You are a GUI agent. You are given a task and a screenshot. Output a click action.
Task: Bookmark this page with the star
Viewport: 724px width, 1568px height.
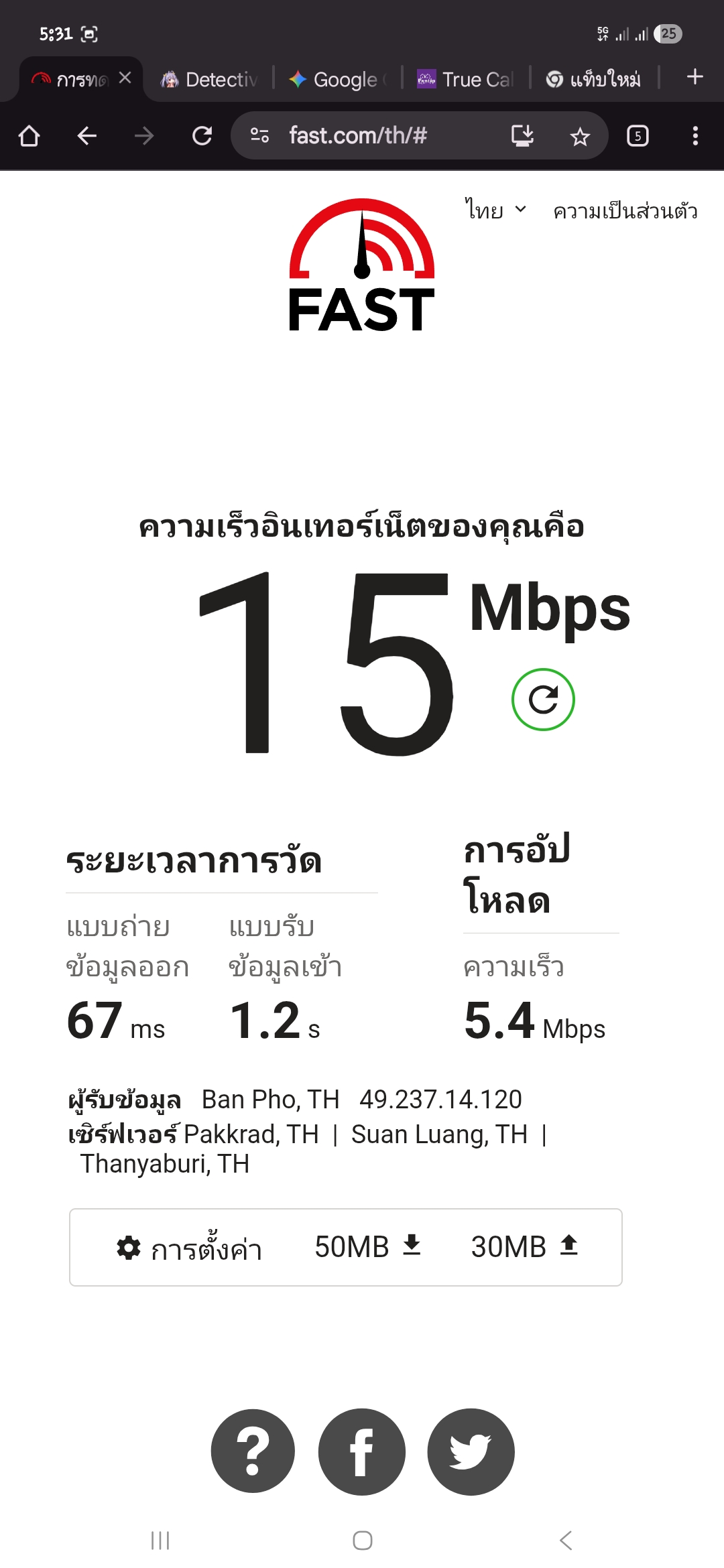580,137
